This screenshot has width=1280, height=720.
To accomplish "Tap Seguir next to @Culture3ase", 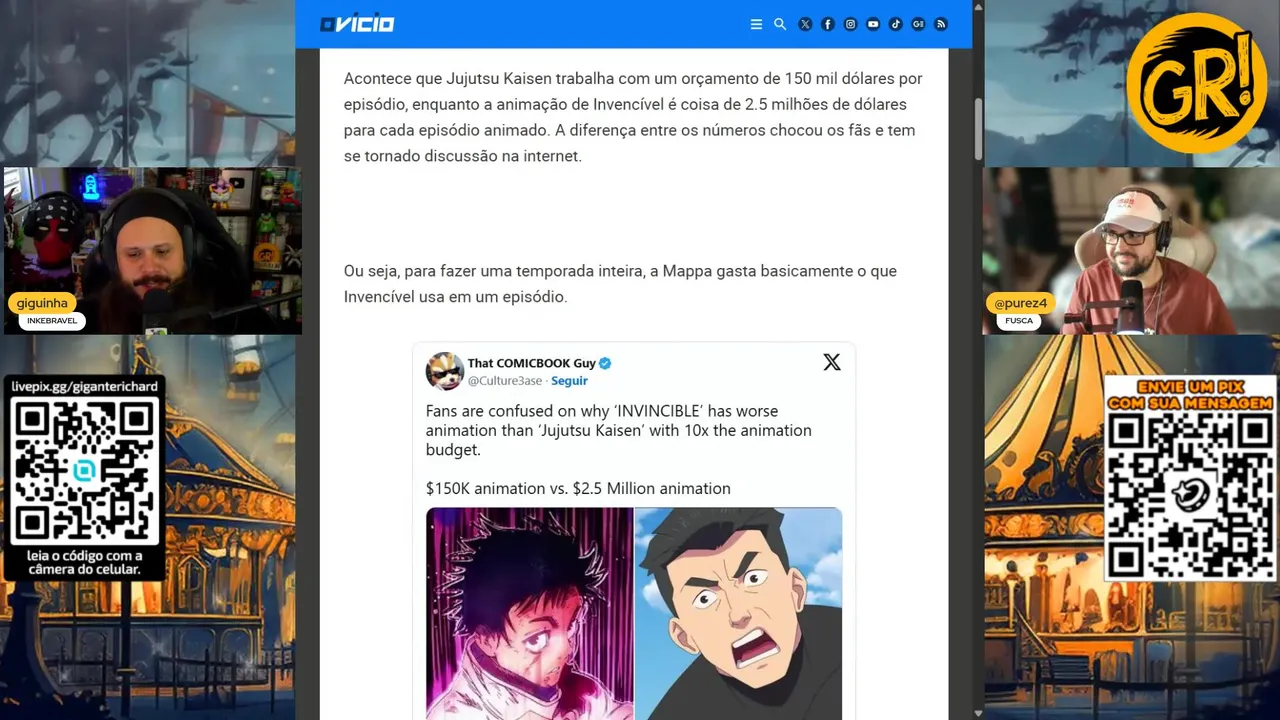I will click(569, 381).
